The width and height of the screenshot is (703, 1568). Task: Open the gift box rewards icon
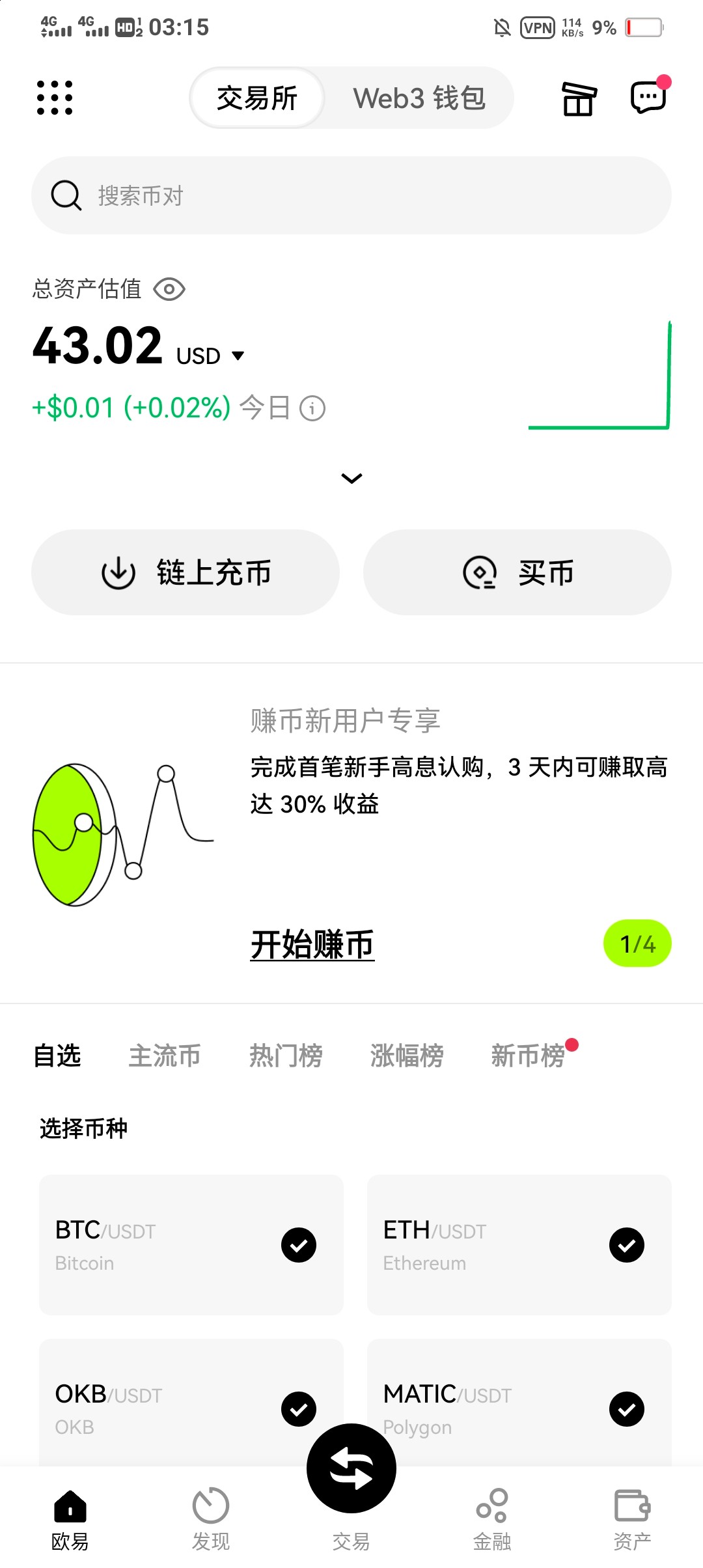579,99
